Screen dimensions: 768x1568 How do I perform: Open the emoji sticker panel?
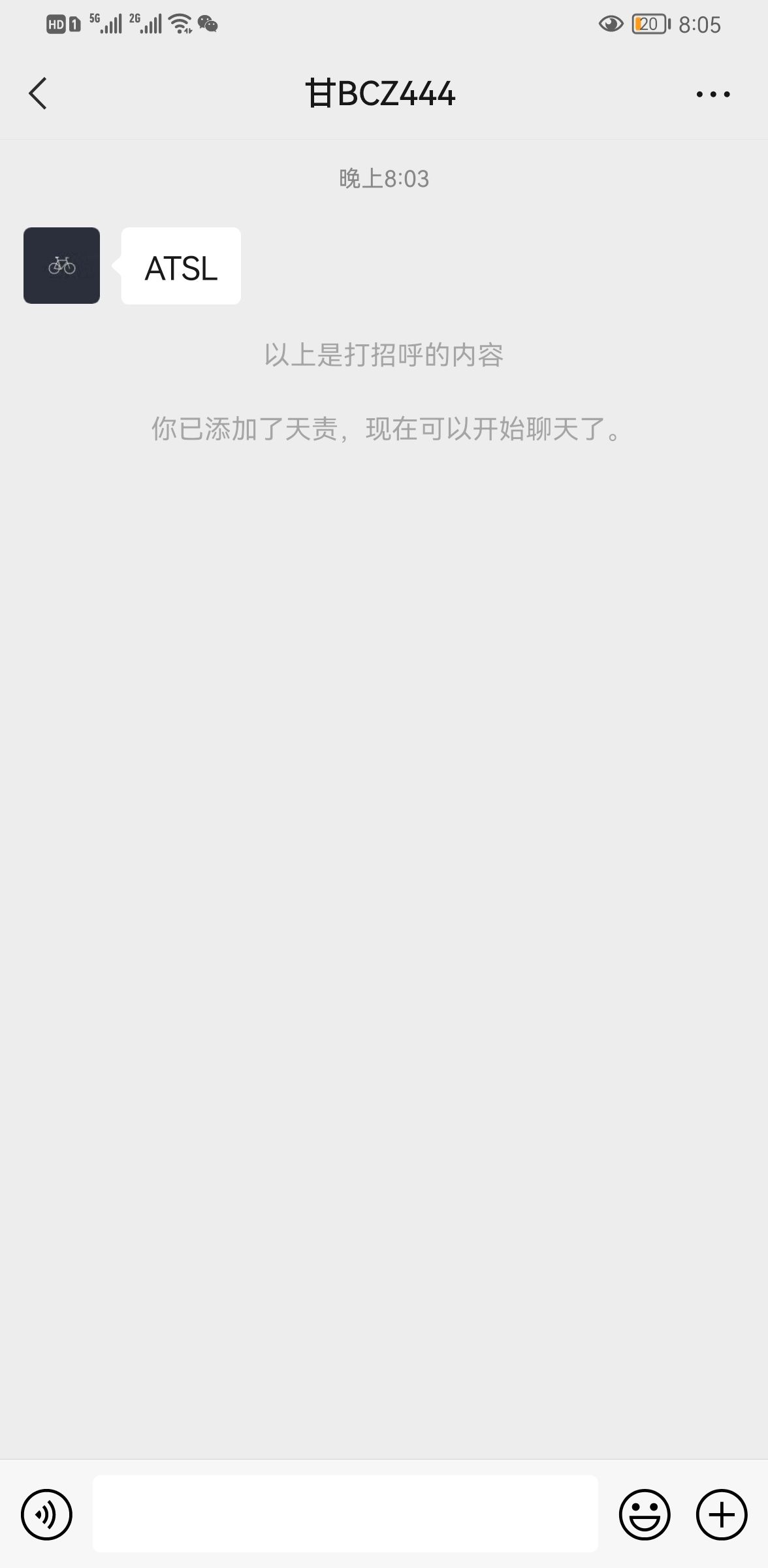[x=644, y=1514]
